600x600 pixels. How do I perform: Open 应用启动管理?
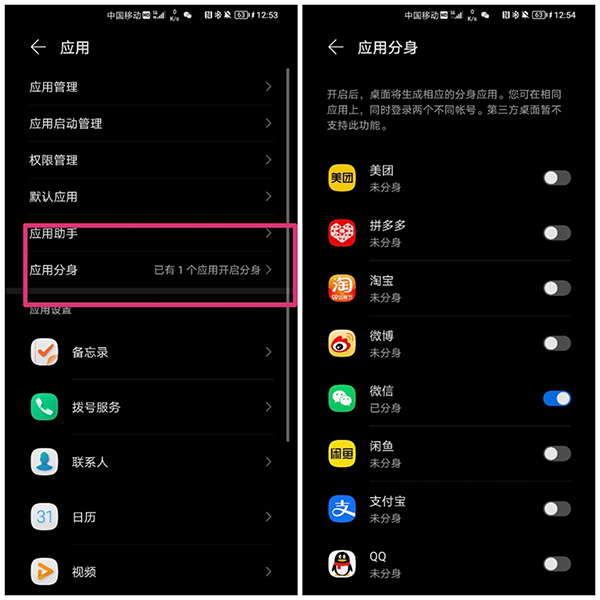coord(150,124)
